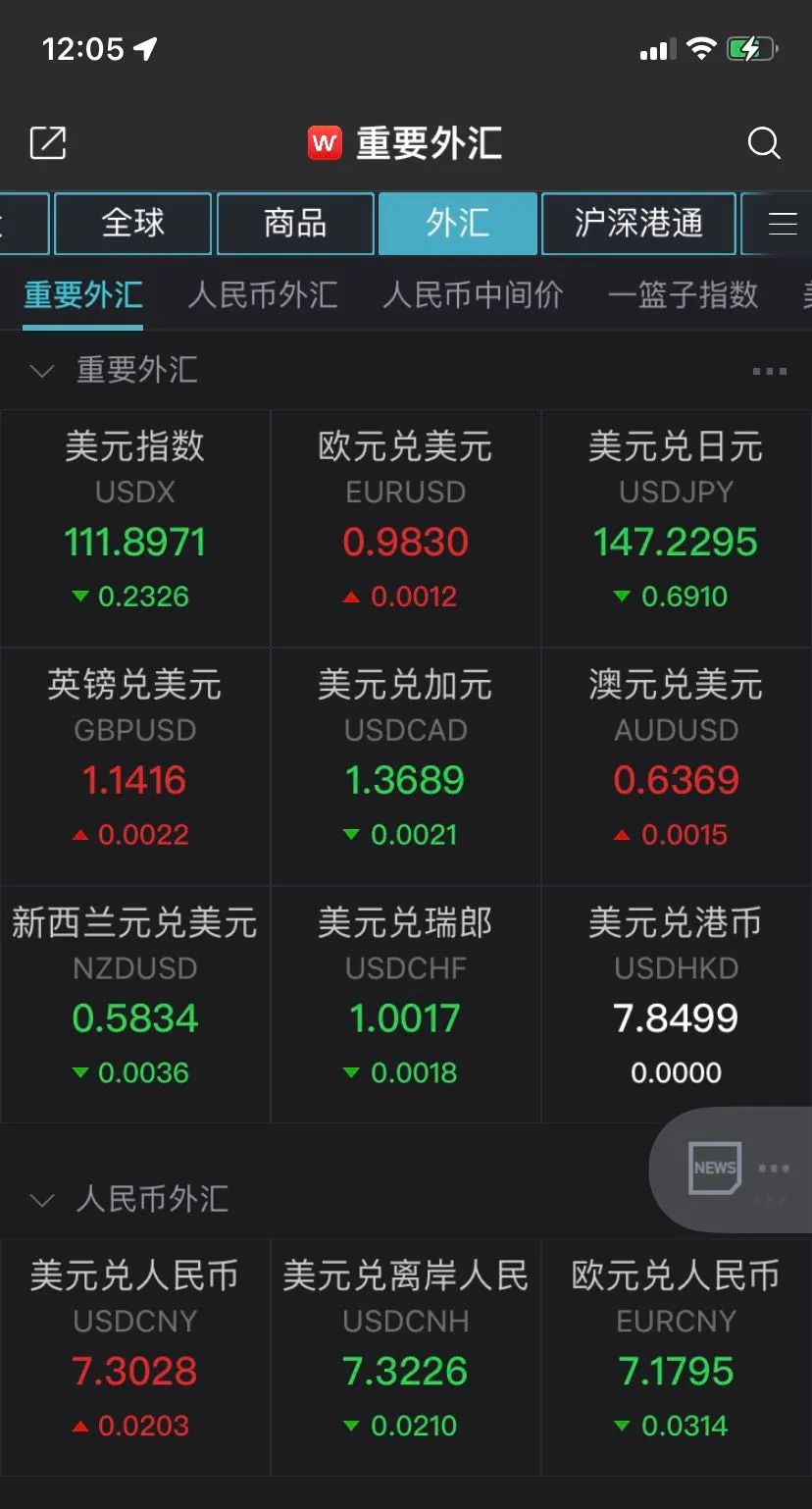Viewport: 812px width, 1509px height.
Task: Open the 美元兑瑞郎 USDCHF quote
Action: pos(405,1005)
